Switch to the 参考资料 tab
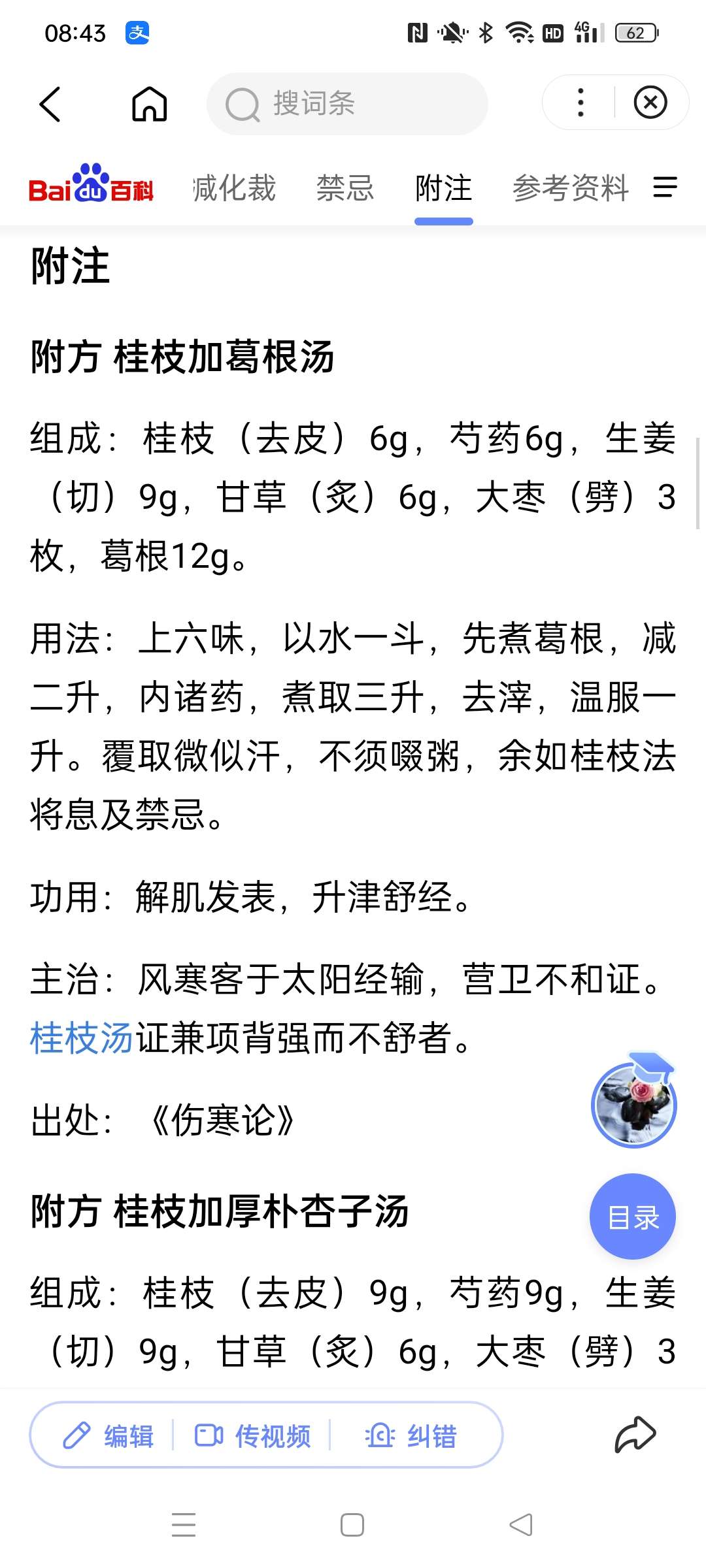706x1568 pixels. [x=570, y=188]
